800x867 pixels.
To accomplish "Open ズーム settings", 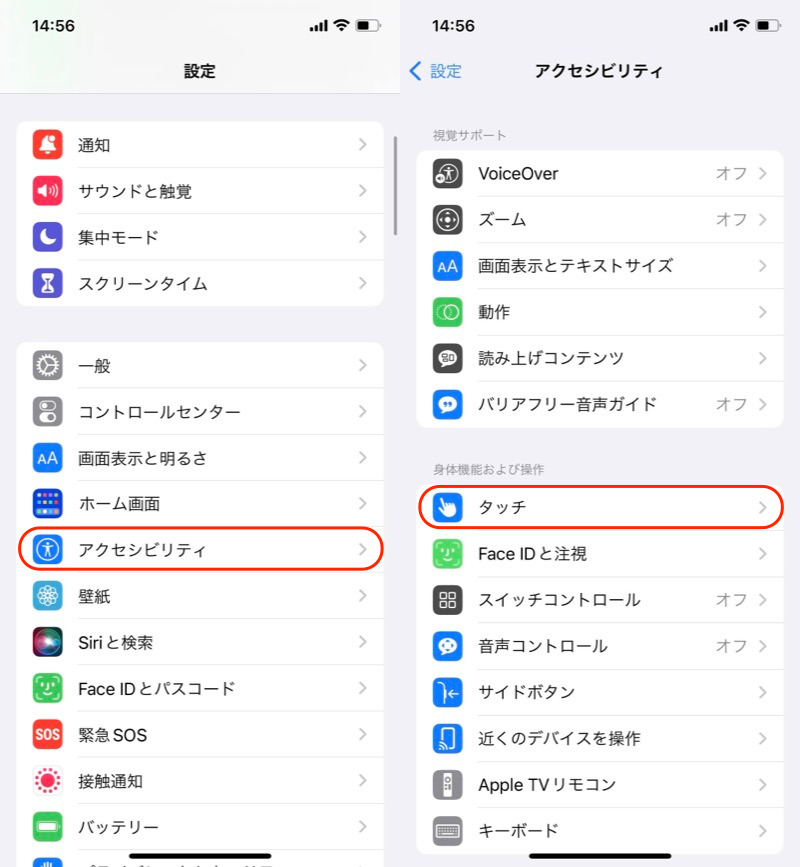I will pyautogui.click(x=600, y=219).
